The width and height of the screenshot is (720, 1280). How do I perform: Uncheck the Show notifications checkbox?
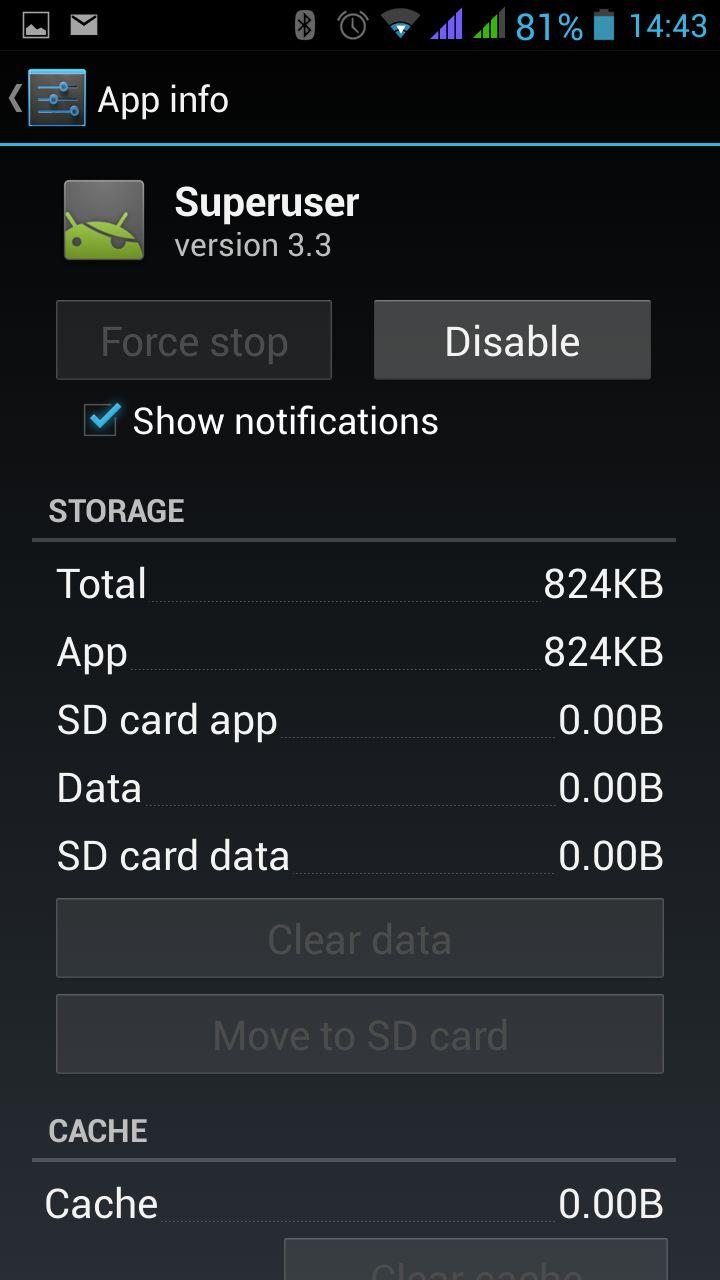pos(101,420)
